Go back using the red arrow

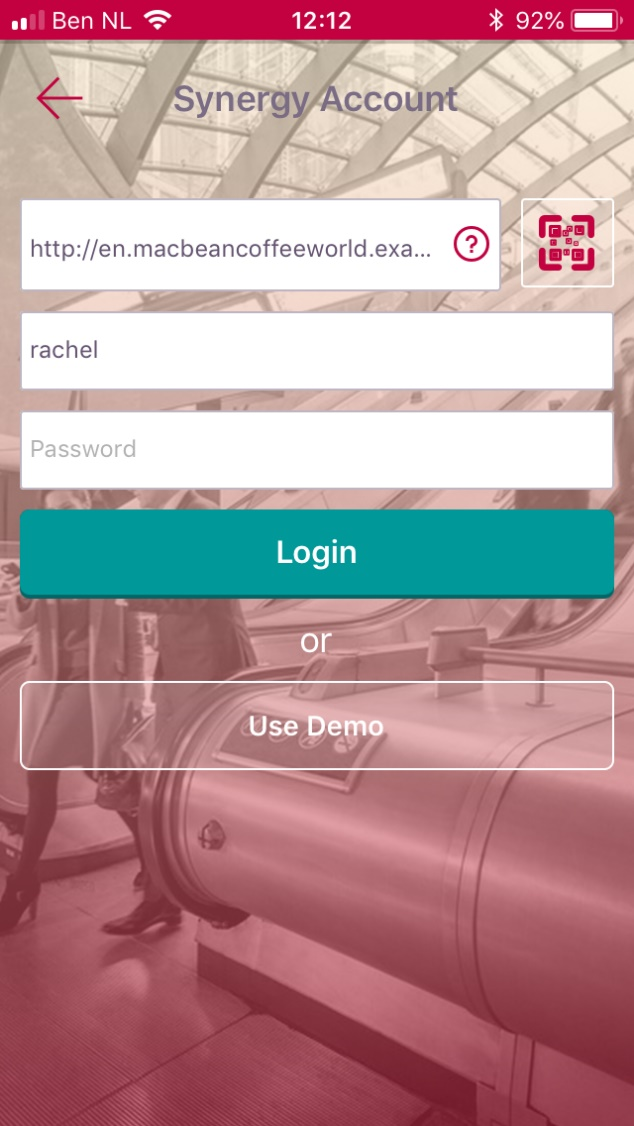(59, 98)
